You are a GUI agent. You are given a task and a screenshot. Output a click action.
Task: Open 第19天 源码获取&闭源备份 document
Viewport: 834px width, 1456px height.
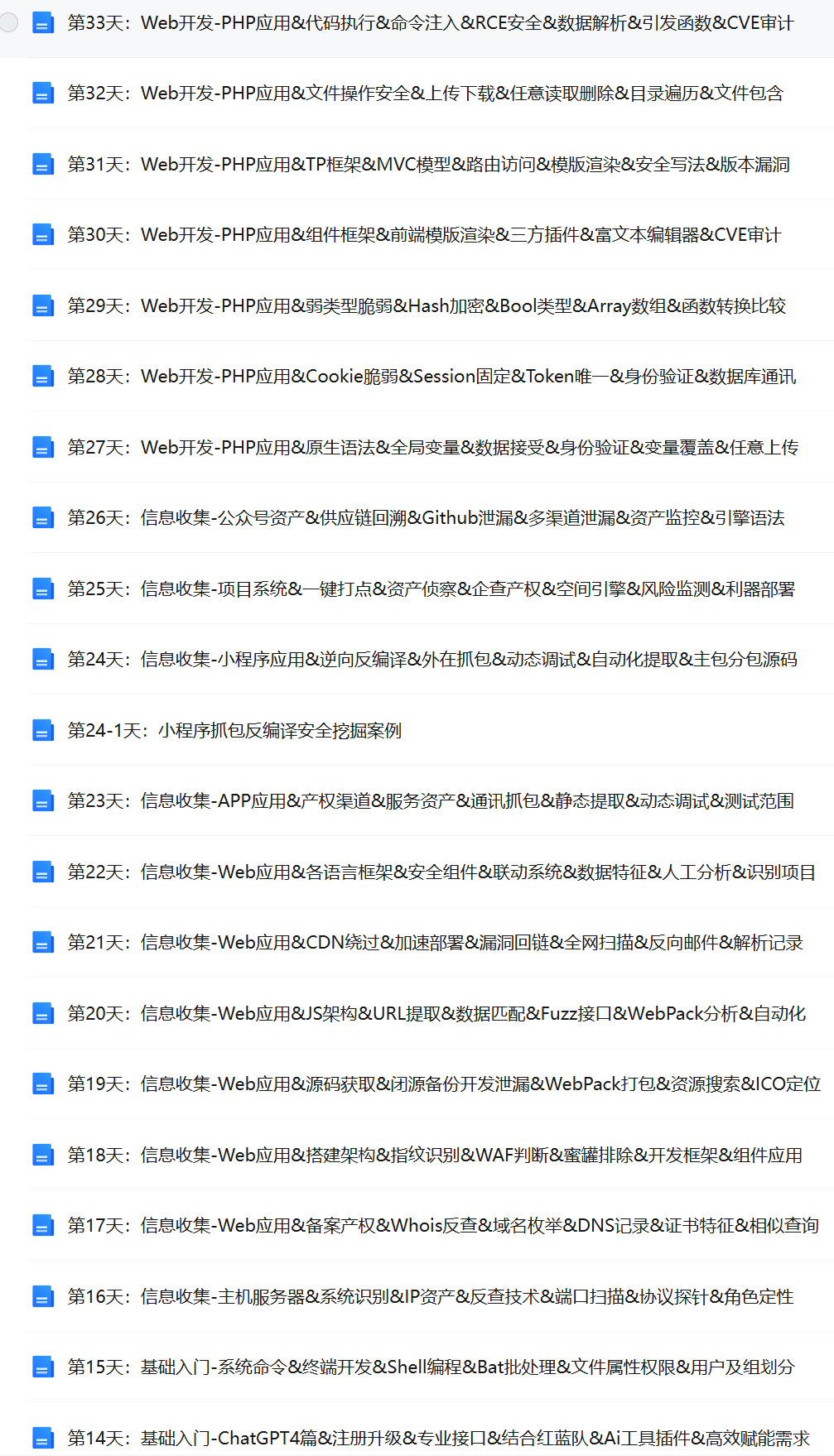pos(443,1084)
